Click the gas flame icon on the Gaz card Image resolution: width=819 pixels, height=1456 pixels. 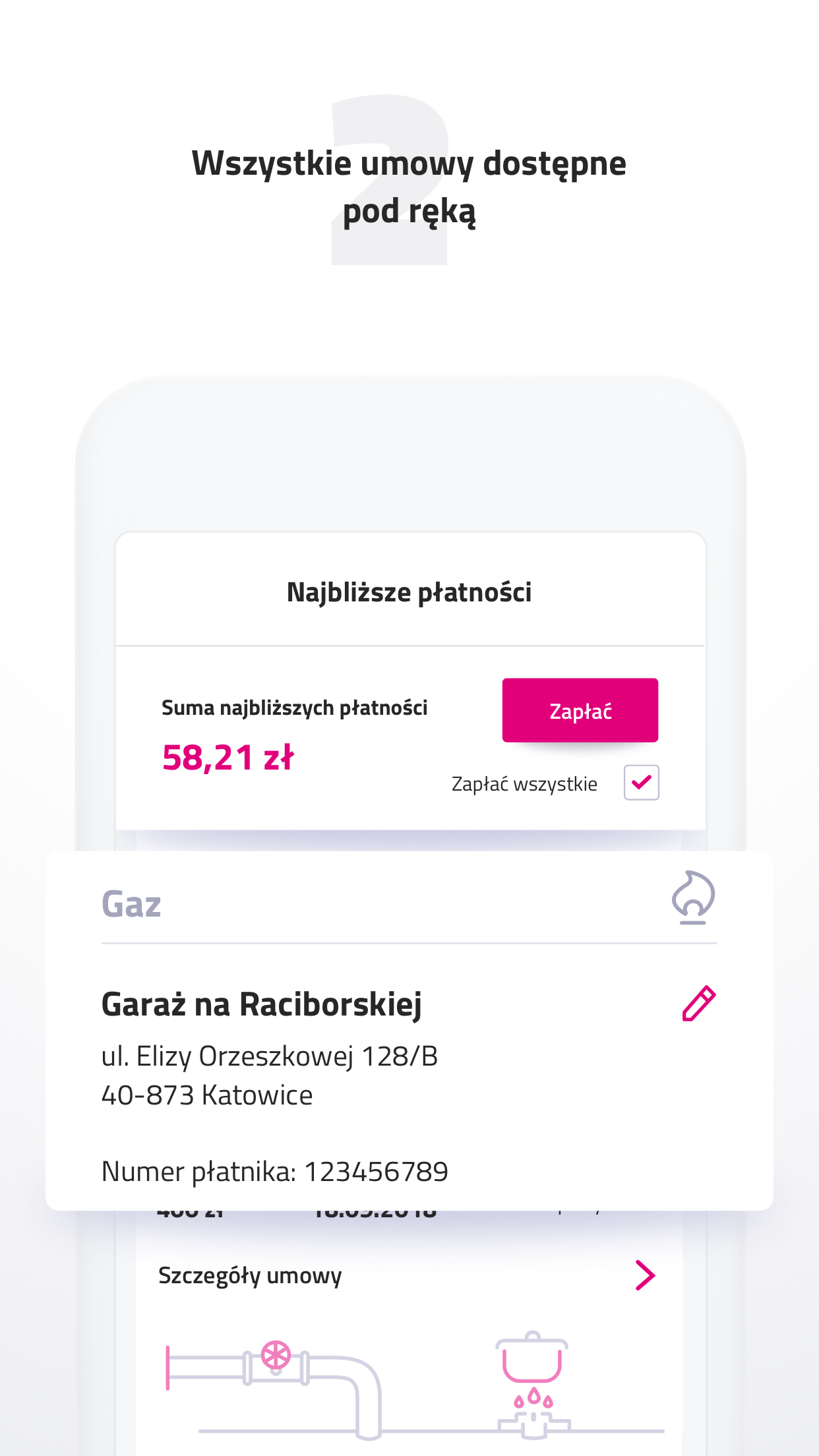point(694,899)
